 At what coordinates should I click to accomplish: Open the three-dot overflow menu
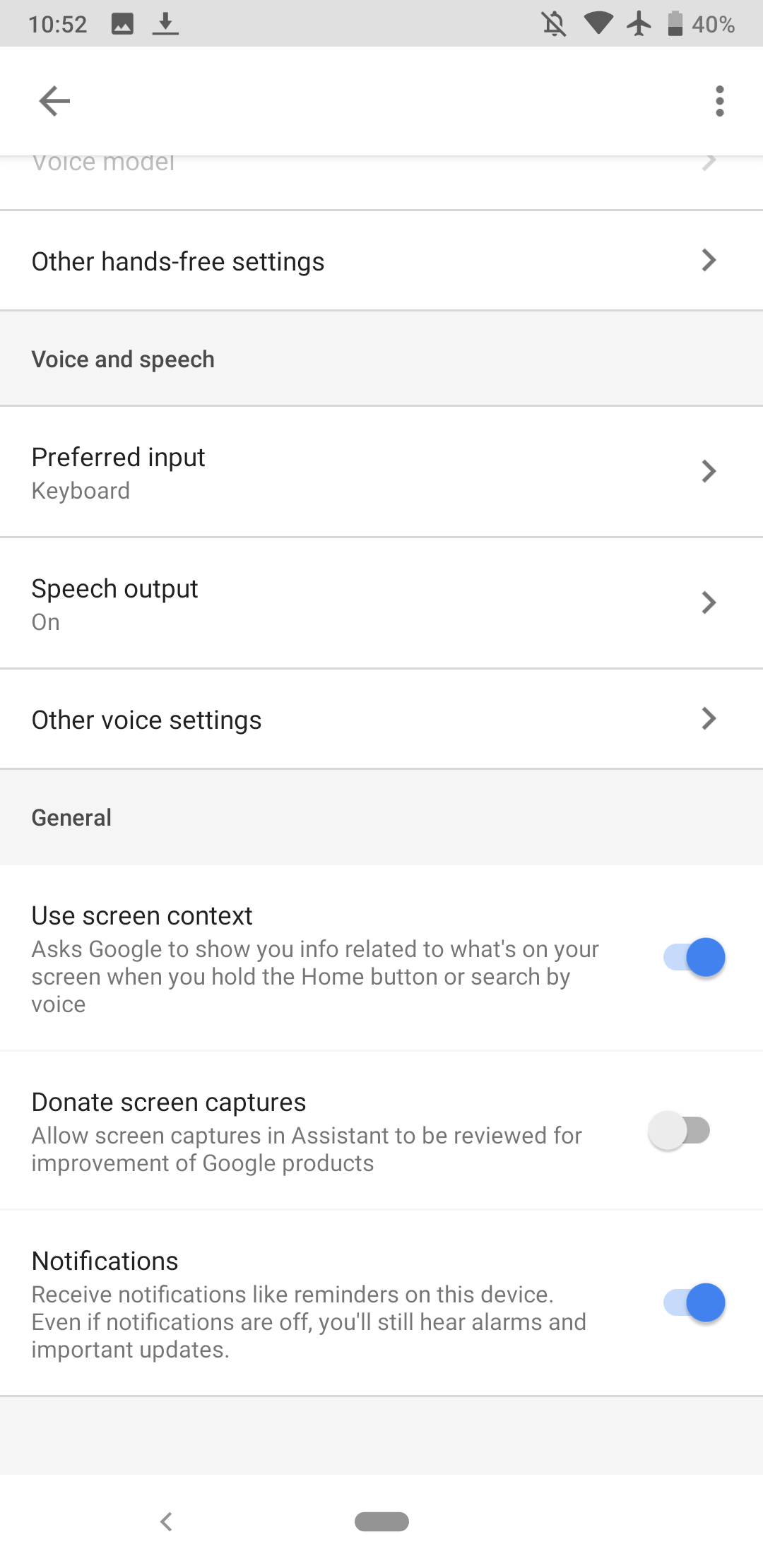(x=719, y=101)
